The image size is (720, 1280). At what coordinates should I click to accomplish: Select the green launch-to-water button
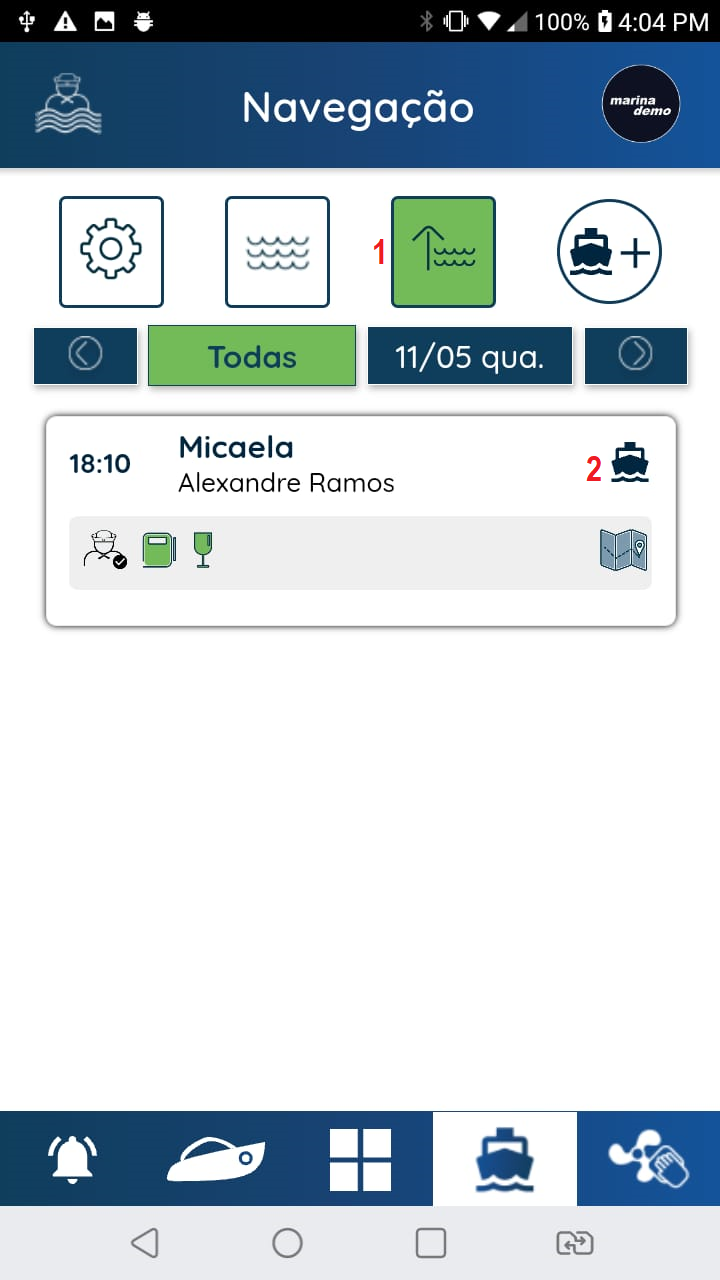(443, 251)
